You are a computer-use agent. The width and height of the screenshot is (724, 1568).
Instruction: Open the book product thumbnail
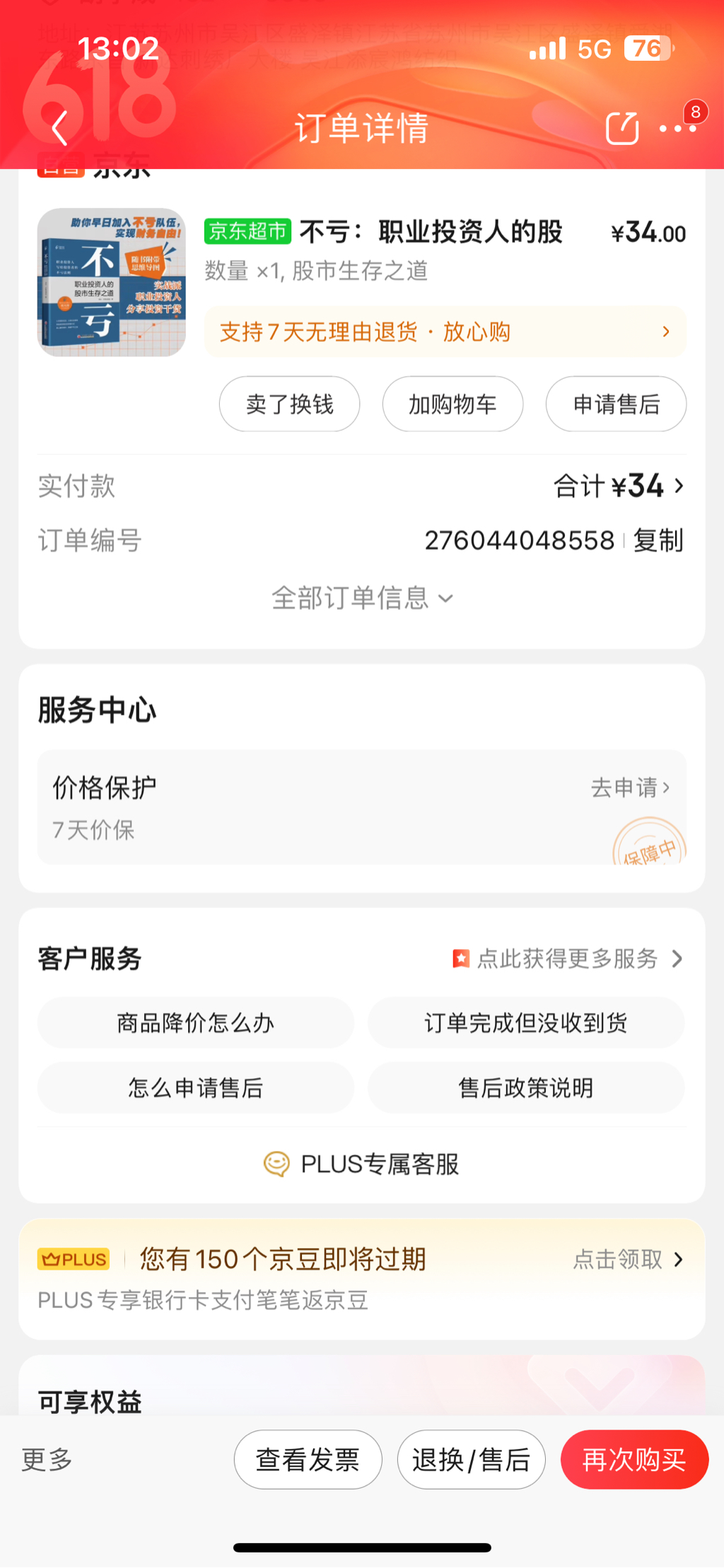click(112, 282)
